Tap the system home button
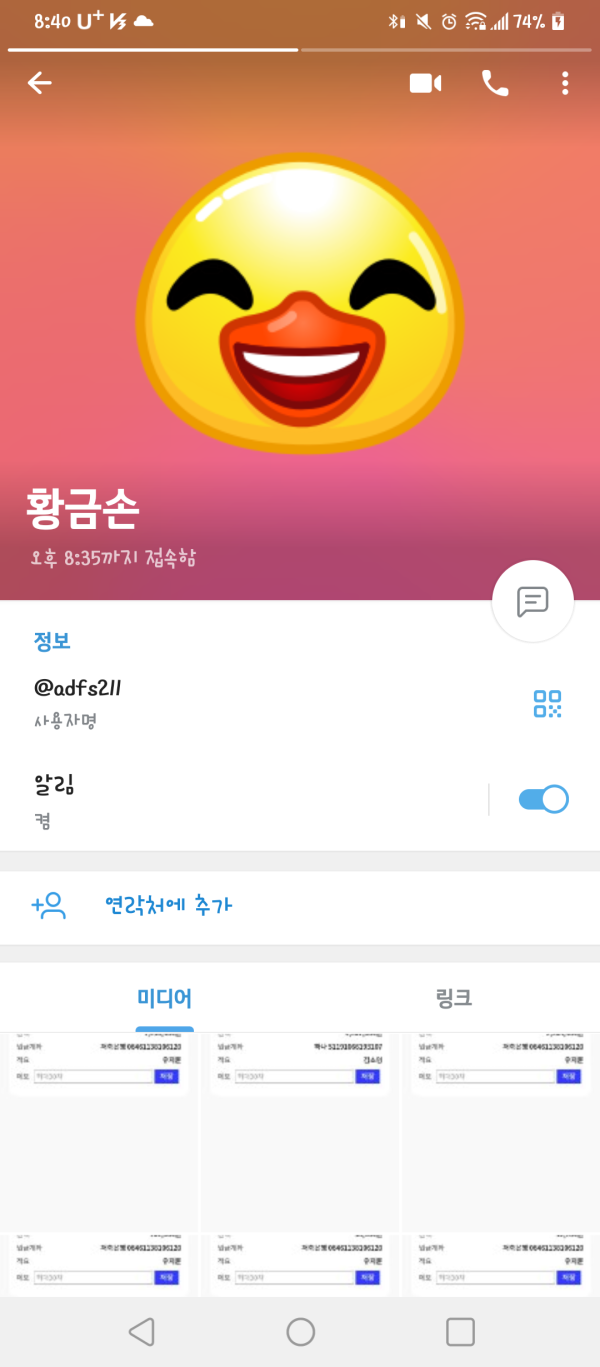Image resolution: width=600 pixels, height=1367 pixels. pyautogui.click(x=300, y=1331)
